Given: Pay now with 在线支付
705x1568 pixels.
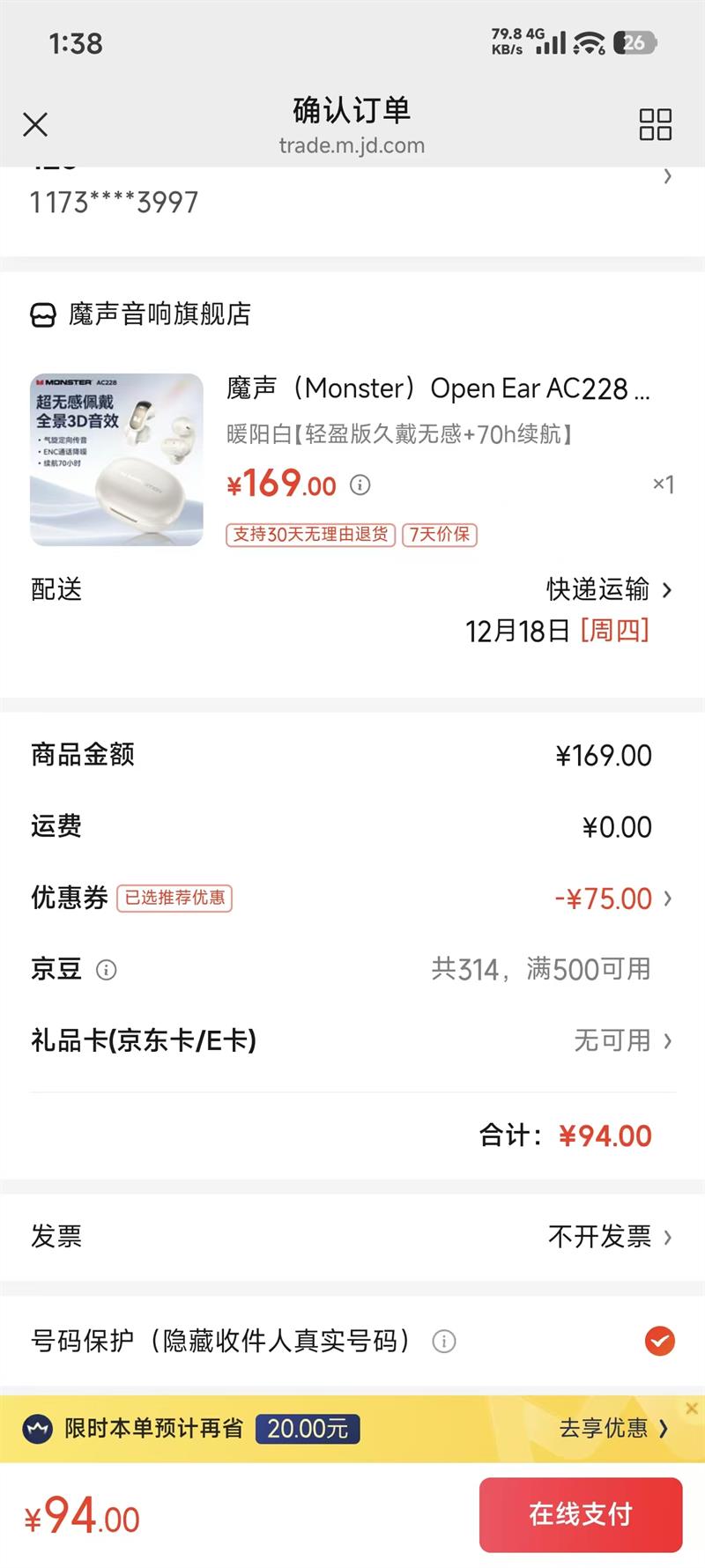Looking at the screenshot, I should point(580,1514).
